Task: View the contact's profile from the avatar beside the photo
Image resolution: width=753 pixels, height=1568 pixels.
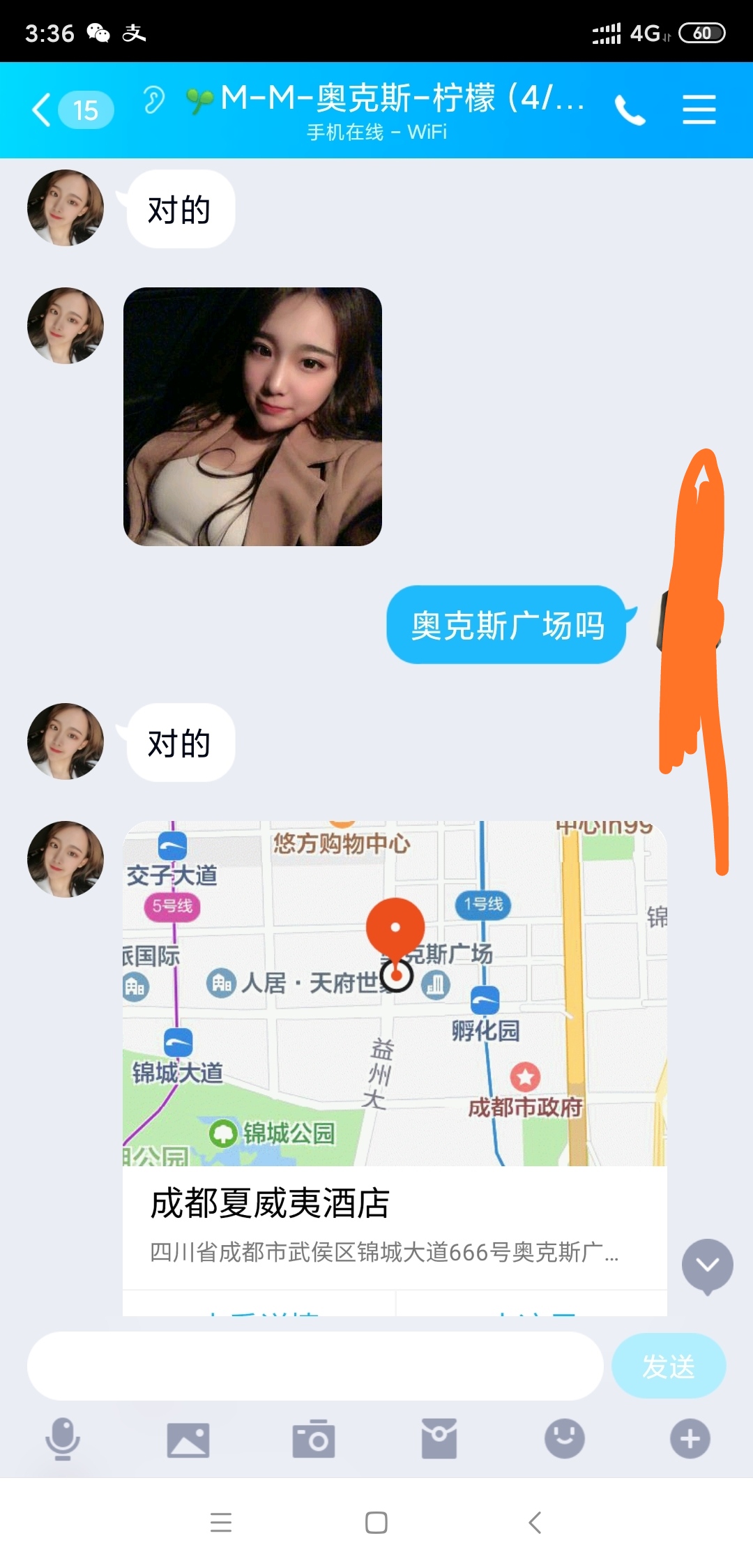Action: (x=66, y=326)
